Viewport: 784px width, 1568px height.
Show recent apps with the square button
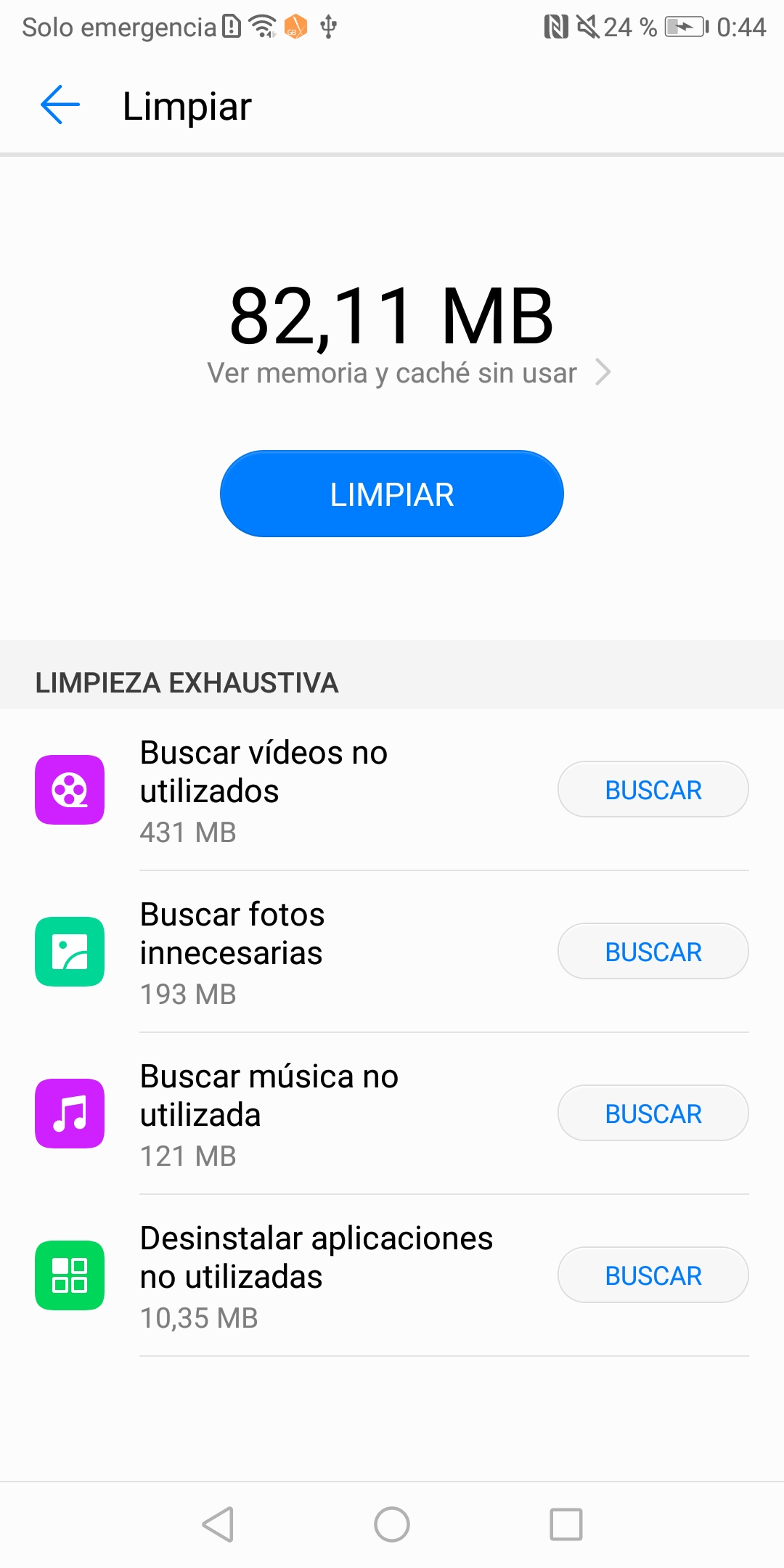click(566, 1524)
